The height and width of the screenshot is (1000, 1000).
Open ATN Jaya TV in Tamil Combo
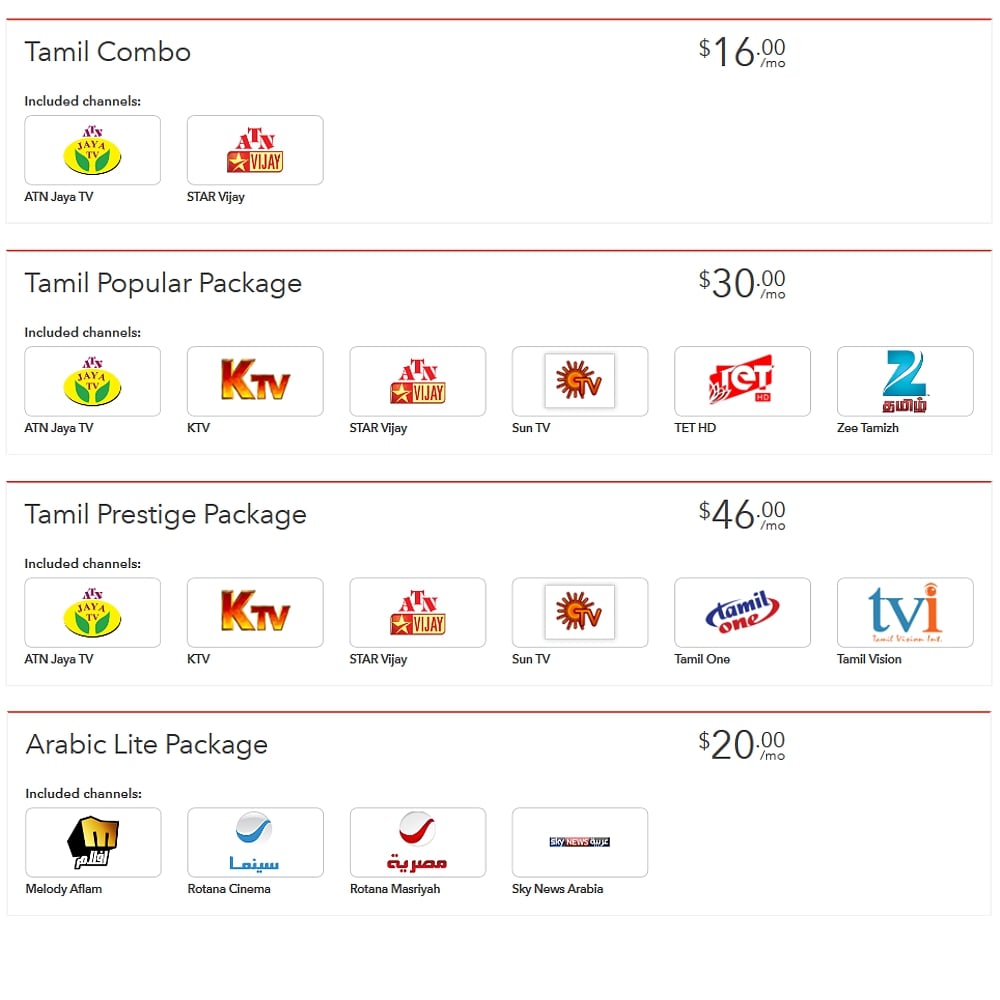pyautogui.click(x=92, y=150)
